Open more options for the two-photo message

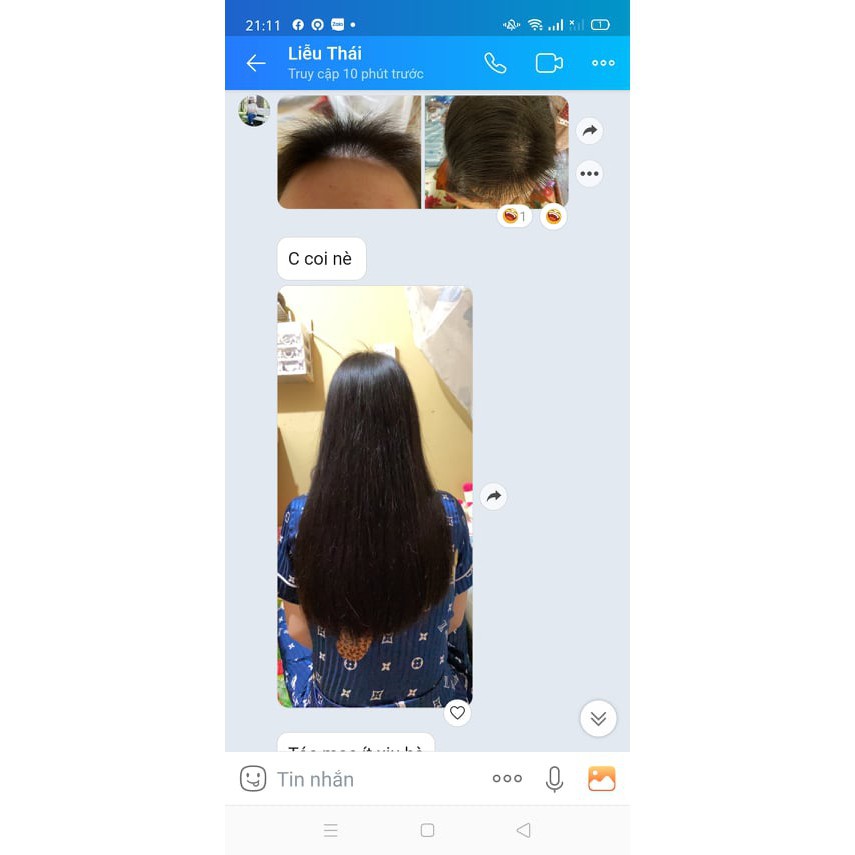tap(590, 174)
